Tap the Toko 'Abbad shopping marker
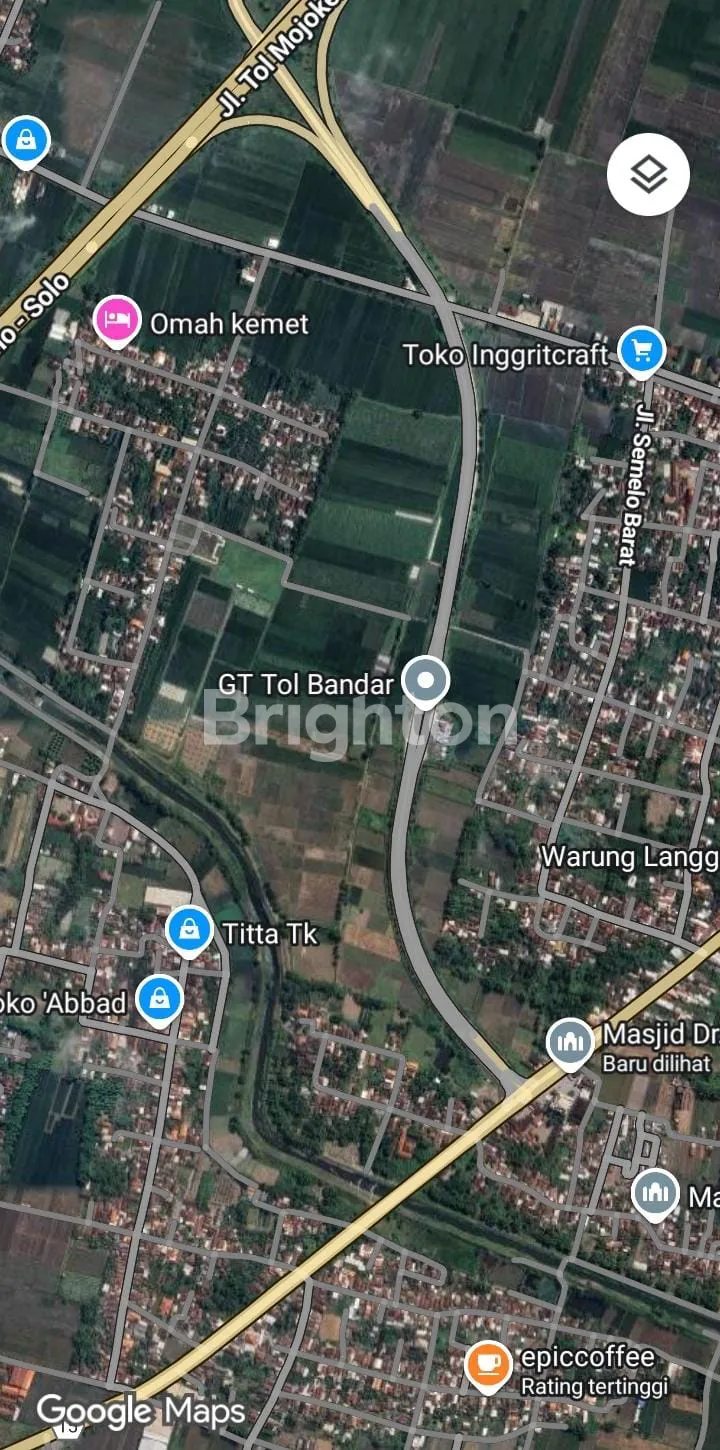720x1450 pixels. pyautogui.click(x=158, y=999)
